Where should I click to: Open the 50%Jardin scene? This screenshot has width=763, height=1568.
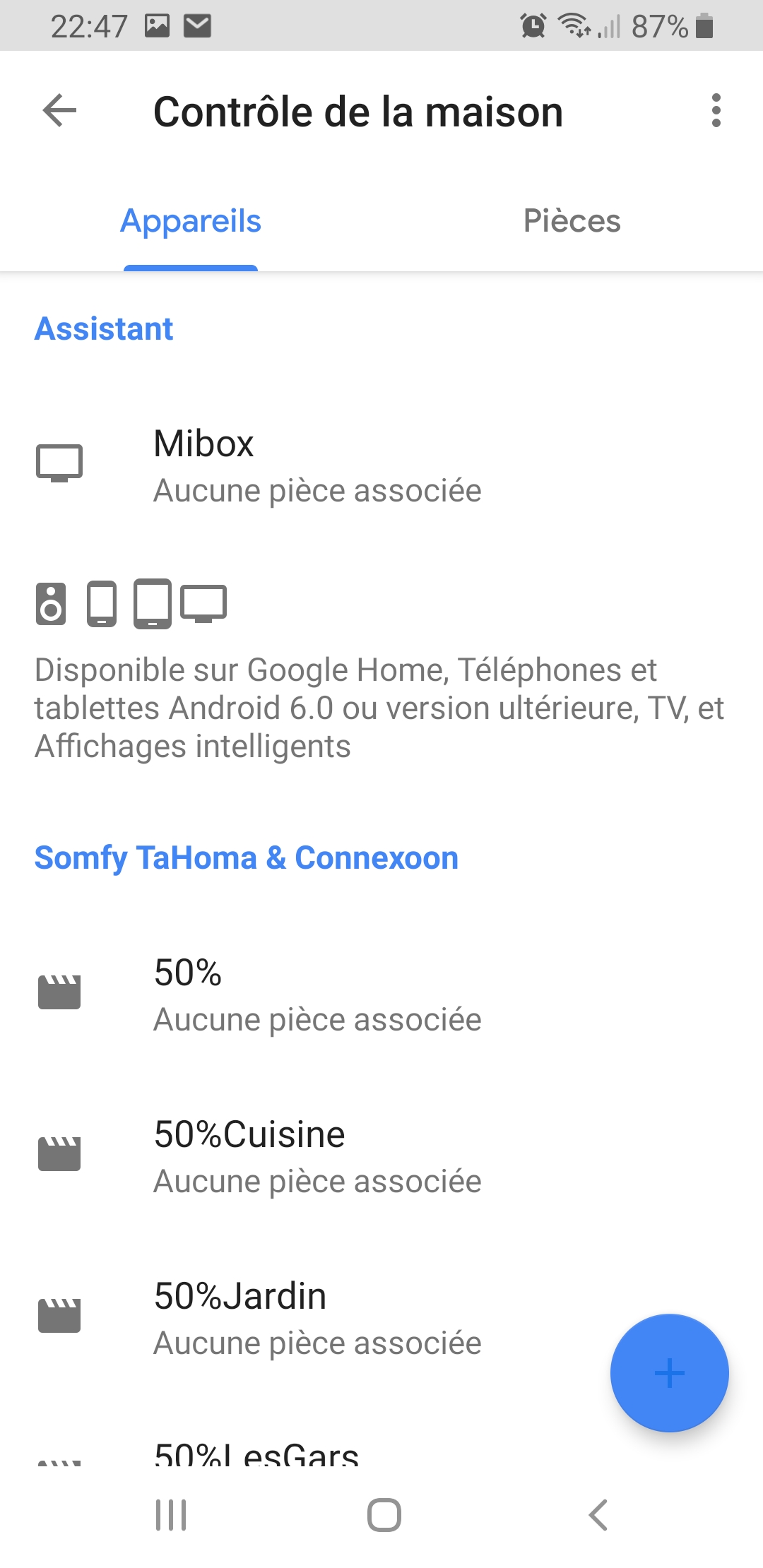(317, 1318)
